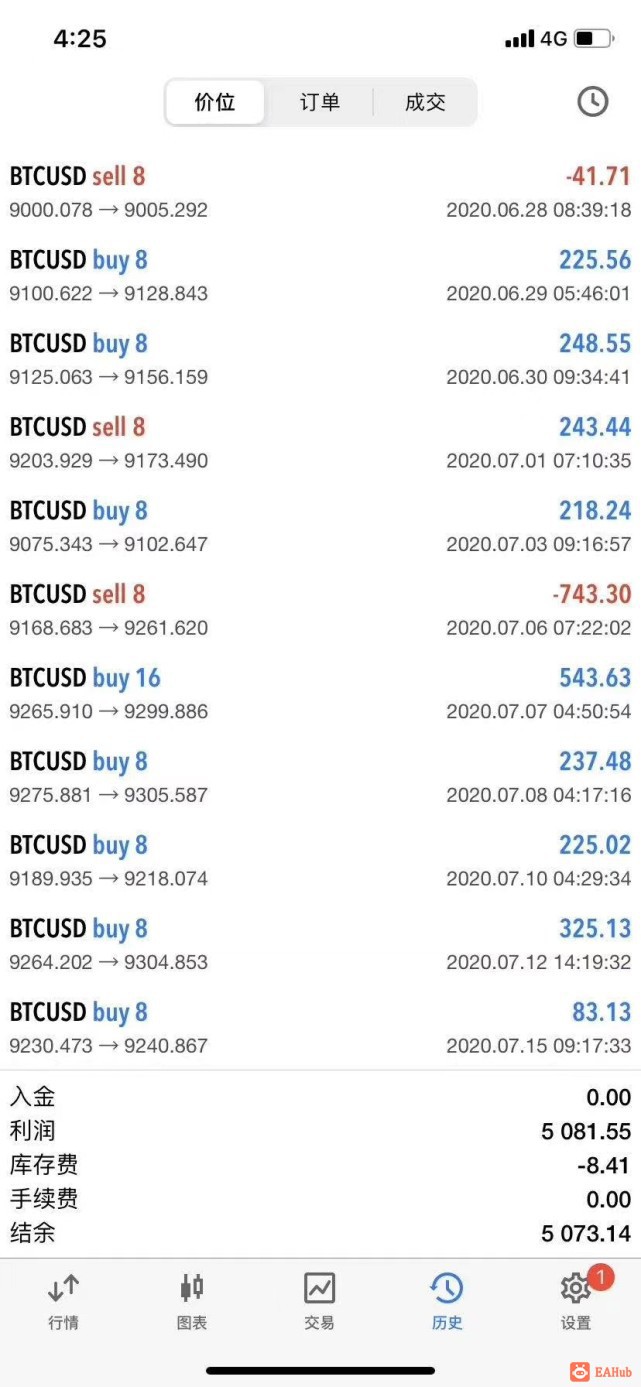
Task: Select the 价位 segment
Action: click(x=215, y=102)
